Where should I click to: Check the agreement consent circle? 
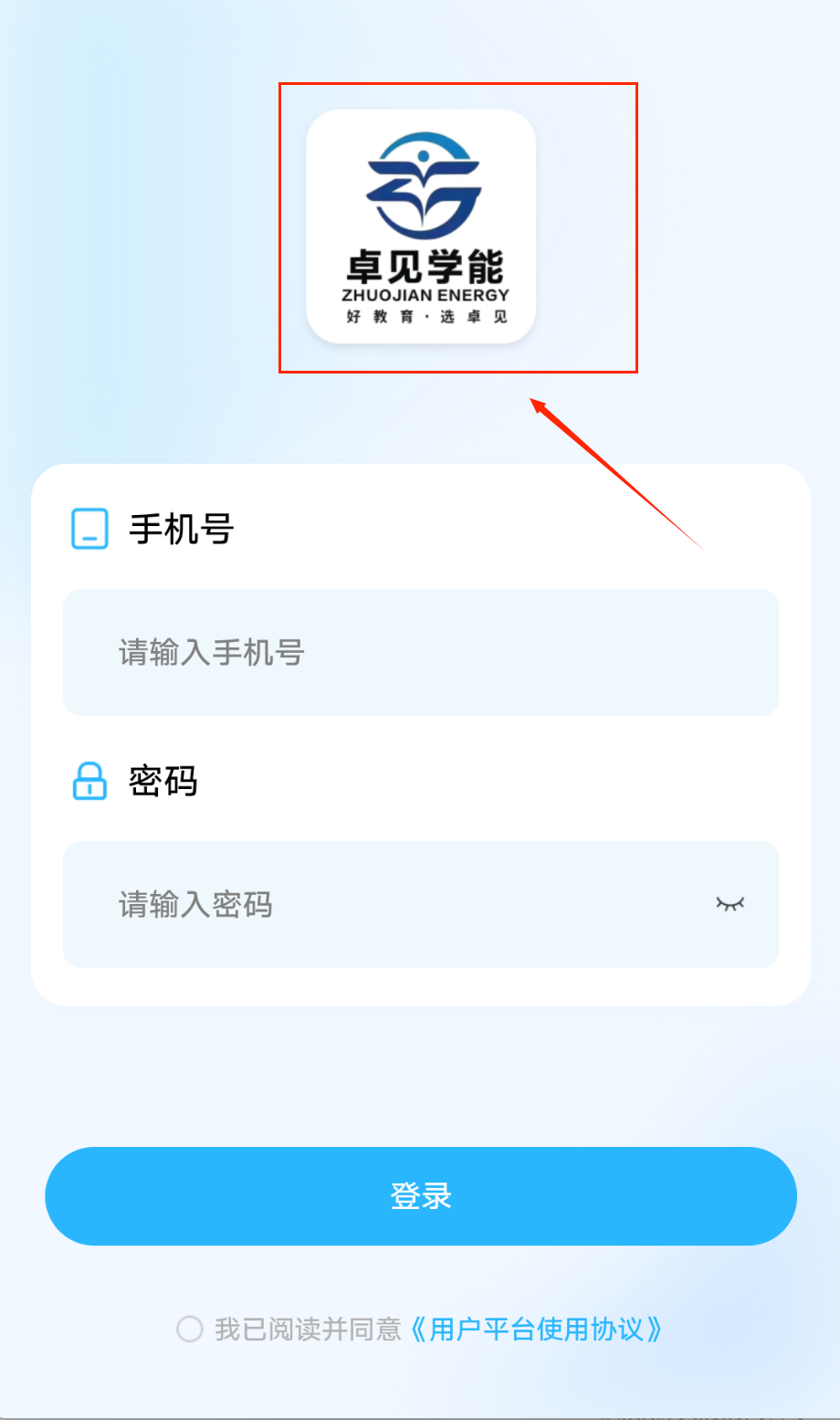coord(189,1329)
